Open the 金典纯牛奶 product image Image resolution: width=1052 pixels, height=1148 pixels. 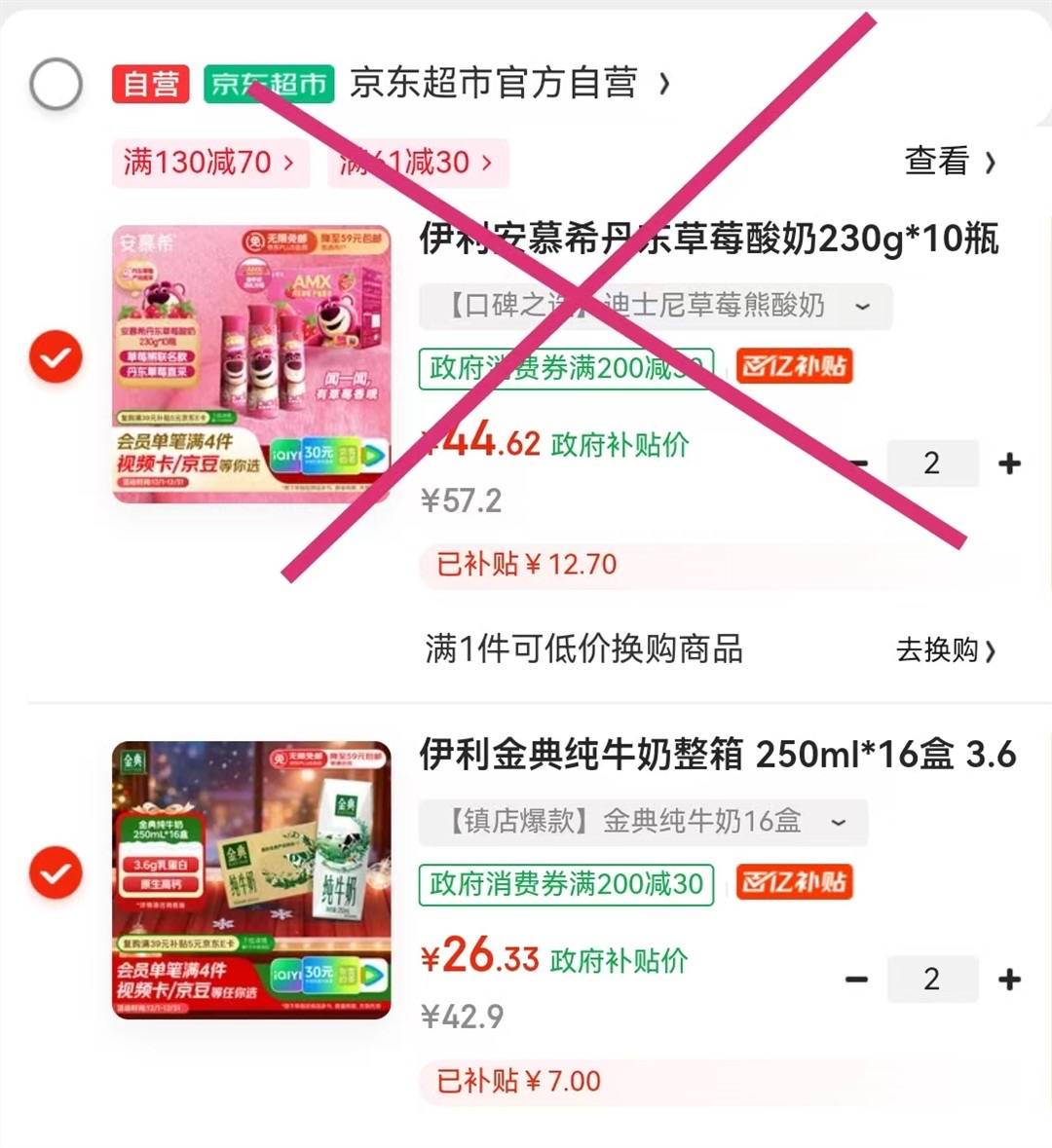click(x=251, y=879)
